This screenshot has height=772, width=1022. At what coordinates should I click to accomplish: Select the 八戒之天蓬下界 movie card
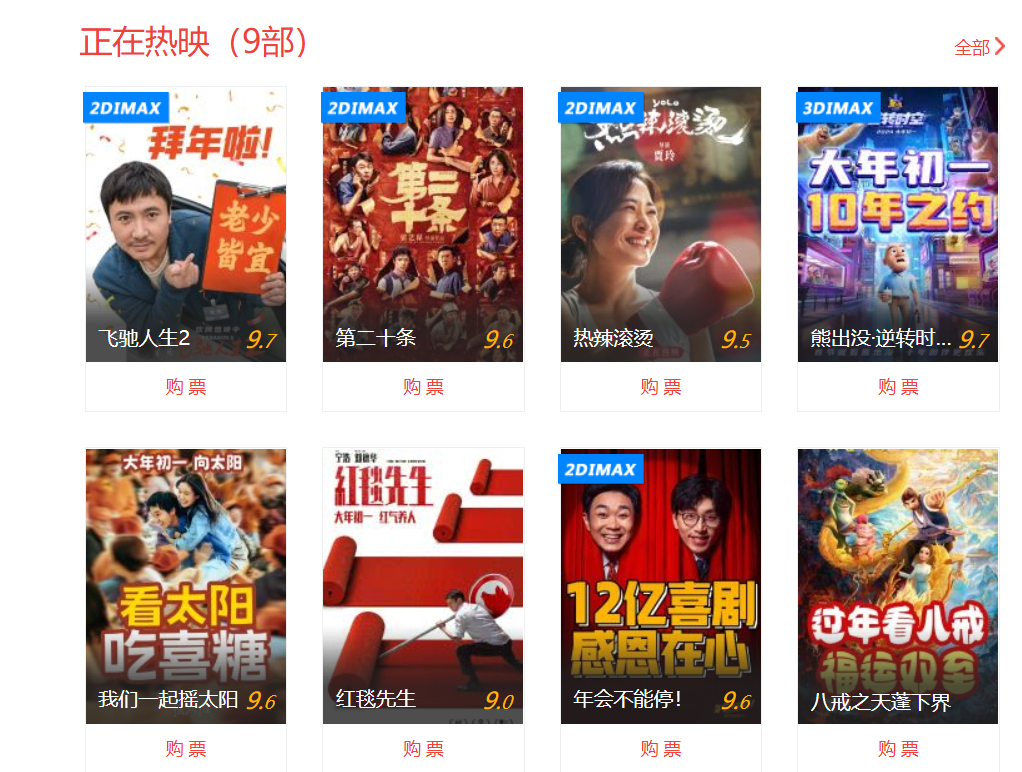(x=898, y=585)
